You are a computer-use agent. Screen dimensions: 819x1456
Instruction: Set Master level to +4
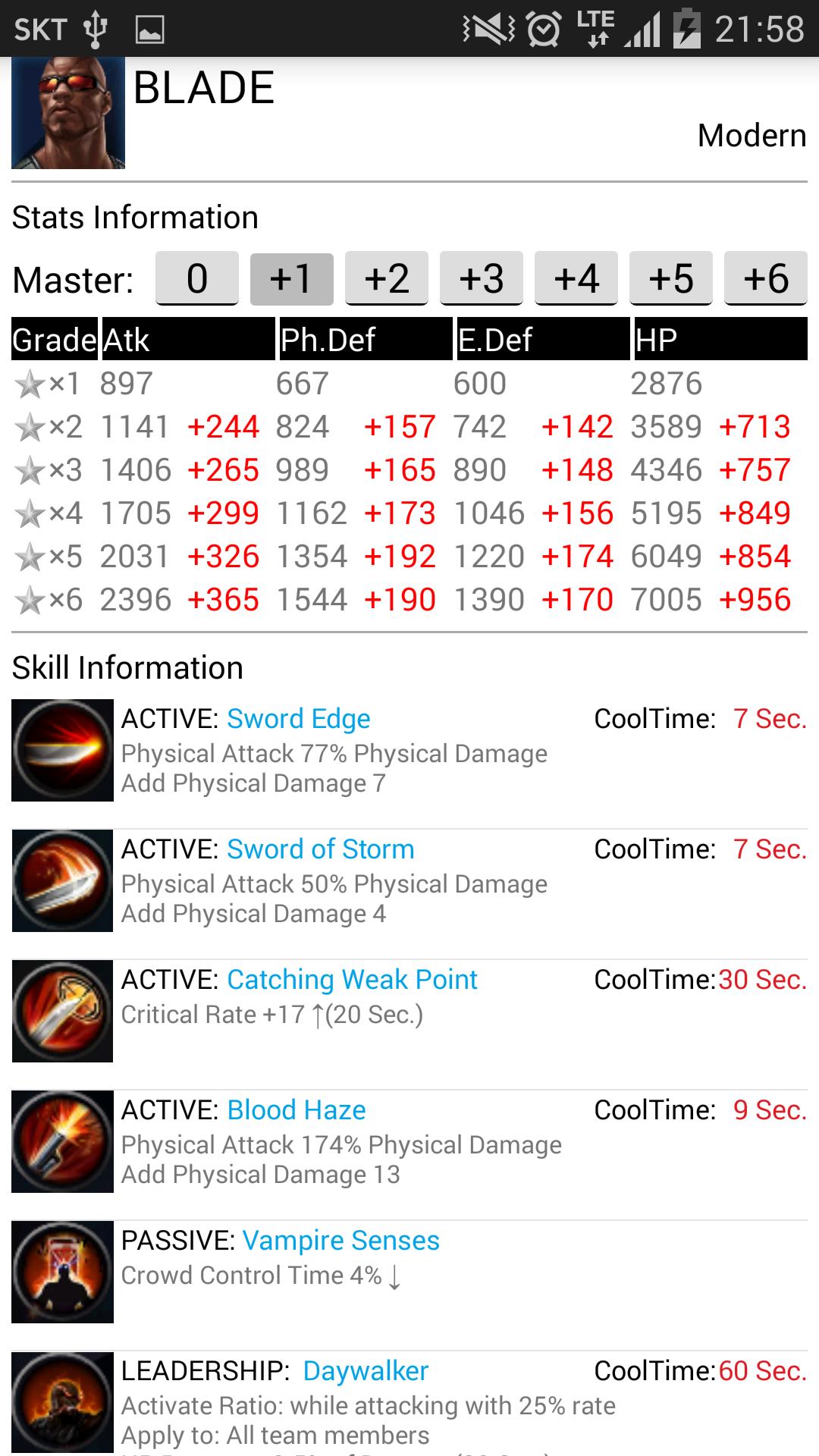(576, 278)
